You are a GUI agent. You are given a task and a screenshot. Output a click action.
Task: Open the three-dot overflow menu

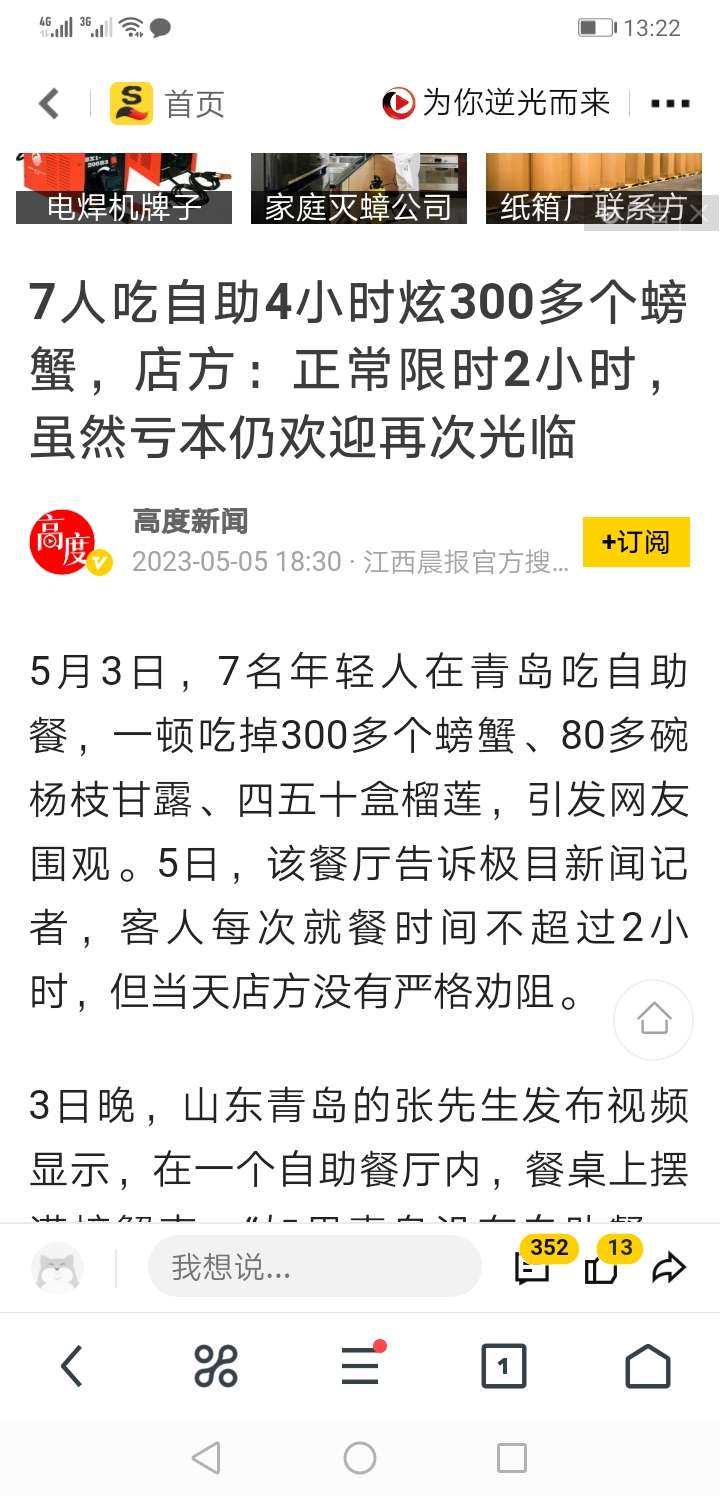click(669, 103)
